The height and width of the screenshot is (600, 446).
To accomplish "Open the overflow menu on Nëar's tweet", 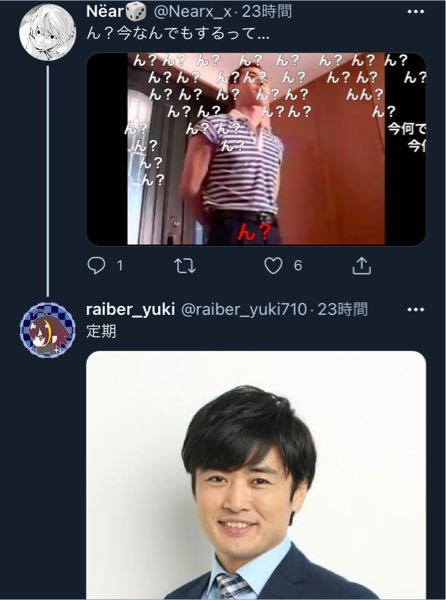I will 416,12.
